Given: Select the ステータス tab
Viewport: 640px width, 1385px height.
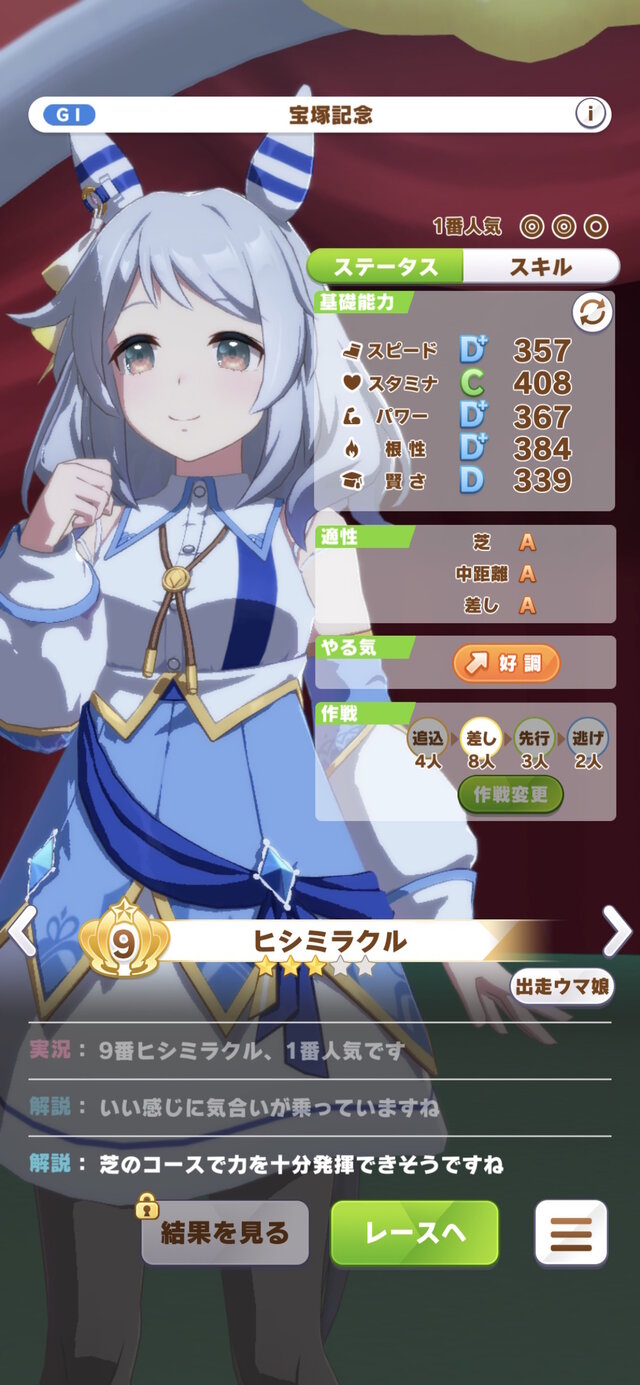Looking at the screenshot, I should coord(385,266).
